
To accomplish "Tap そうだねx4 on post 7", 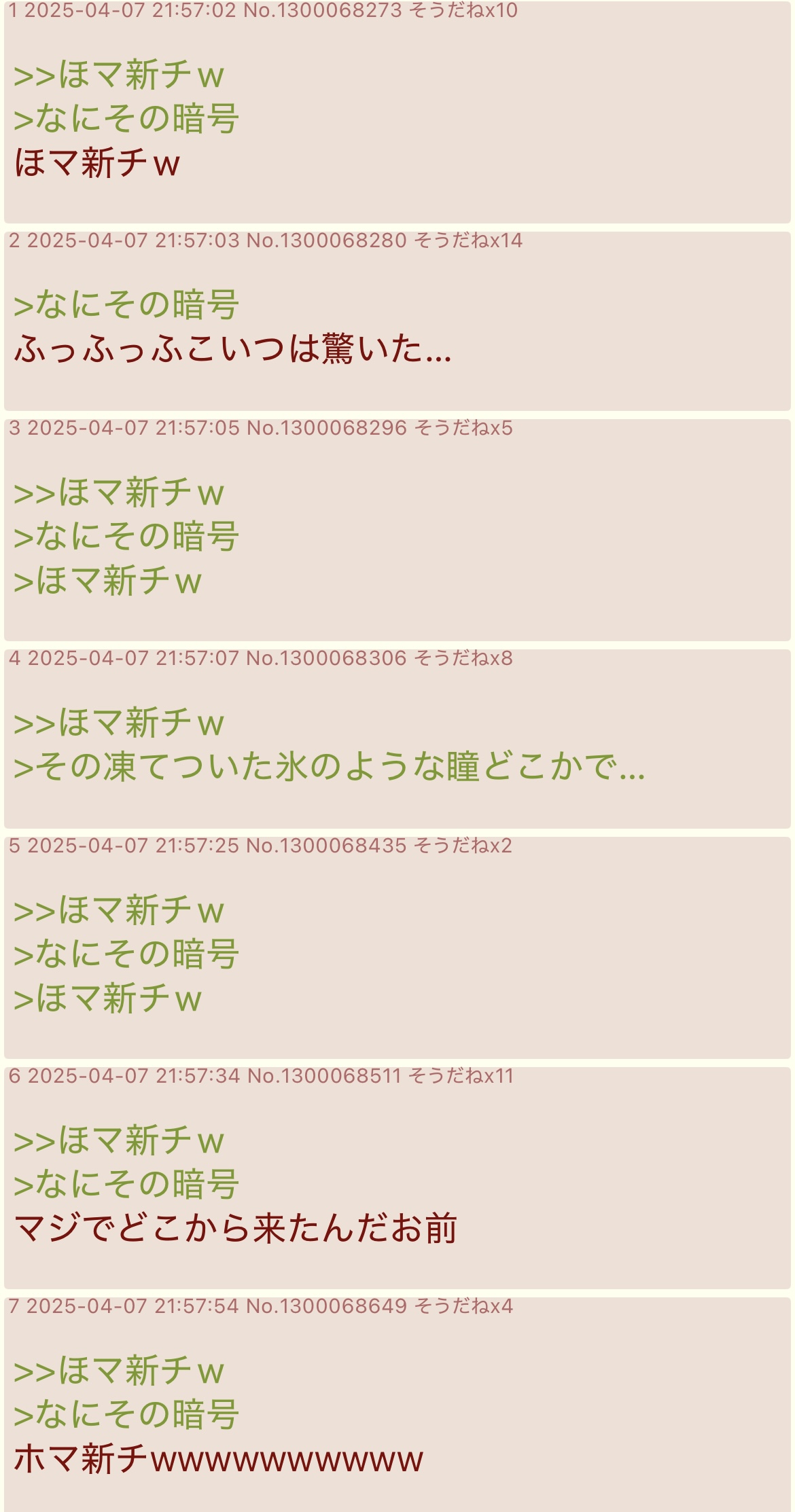I will (463, 1306).
